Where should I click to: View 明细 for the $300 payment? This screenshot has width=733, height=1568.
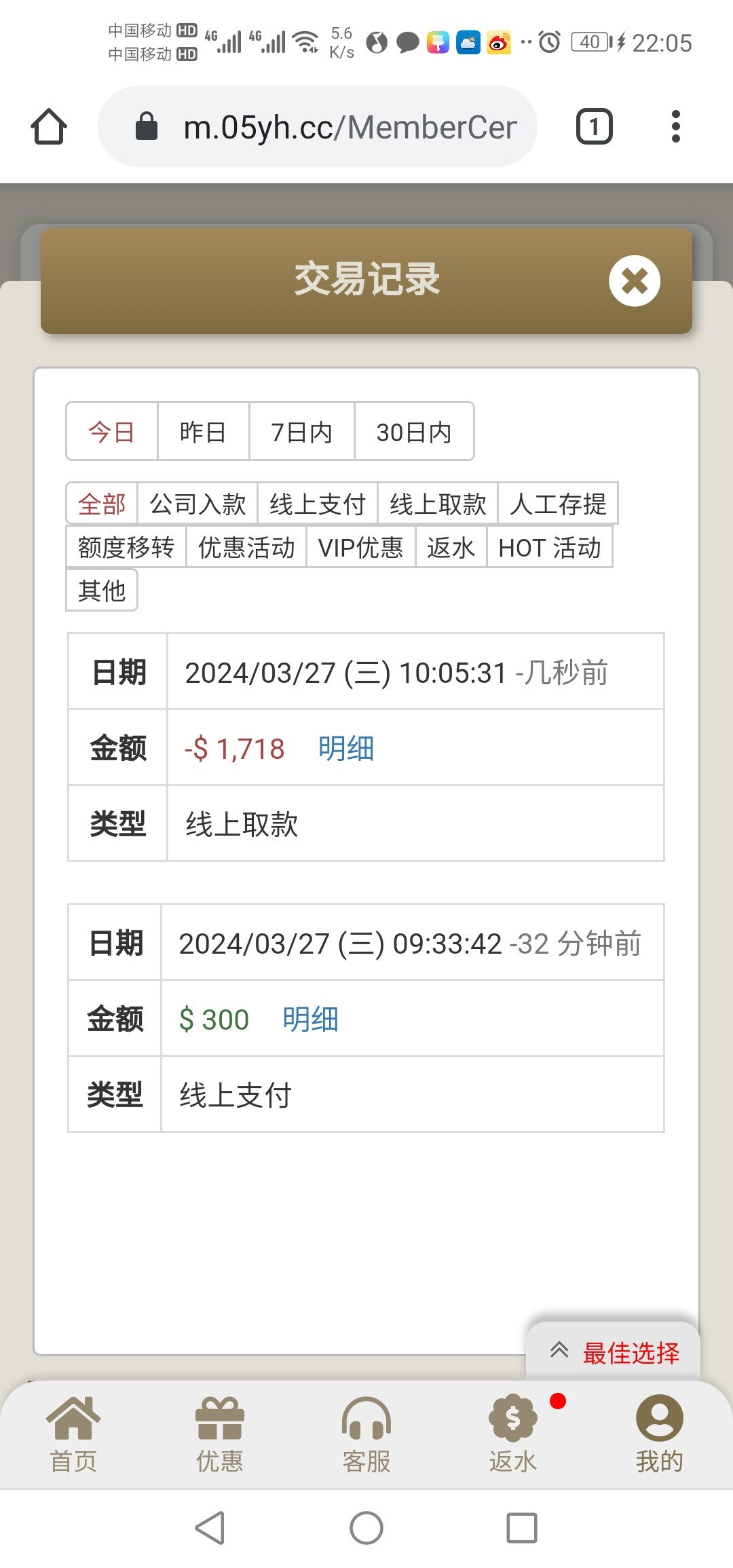point(310,1020)
